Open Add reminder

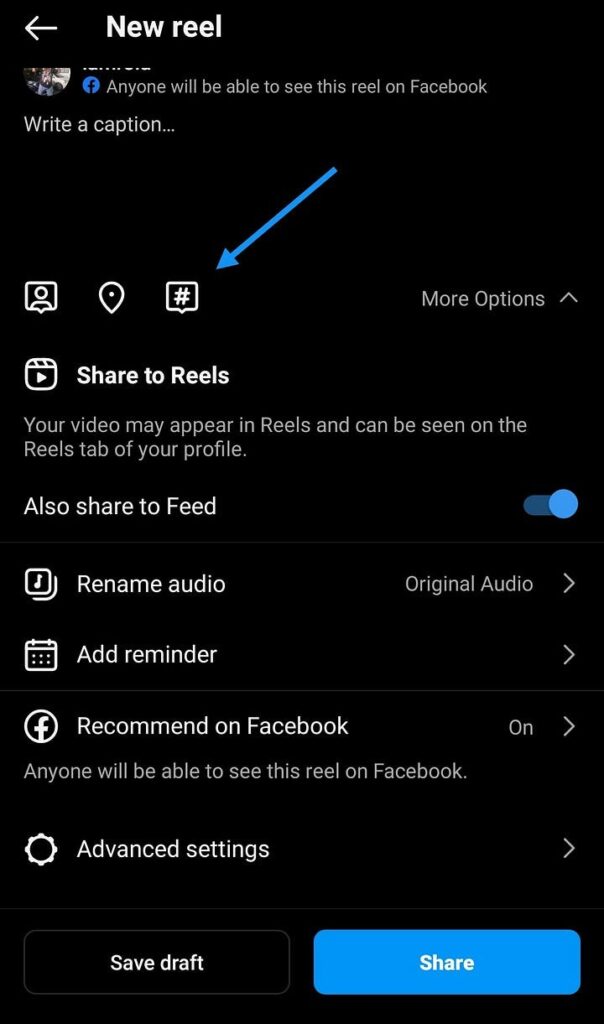302,654
